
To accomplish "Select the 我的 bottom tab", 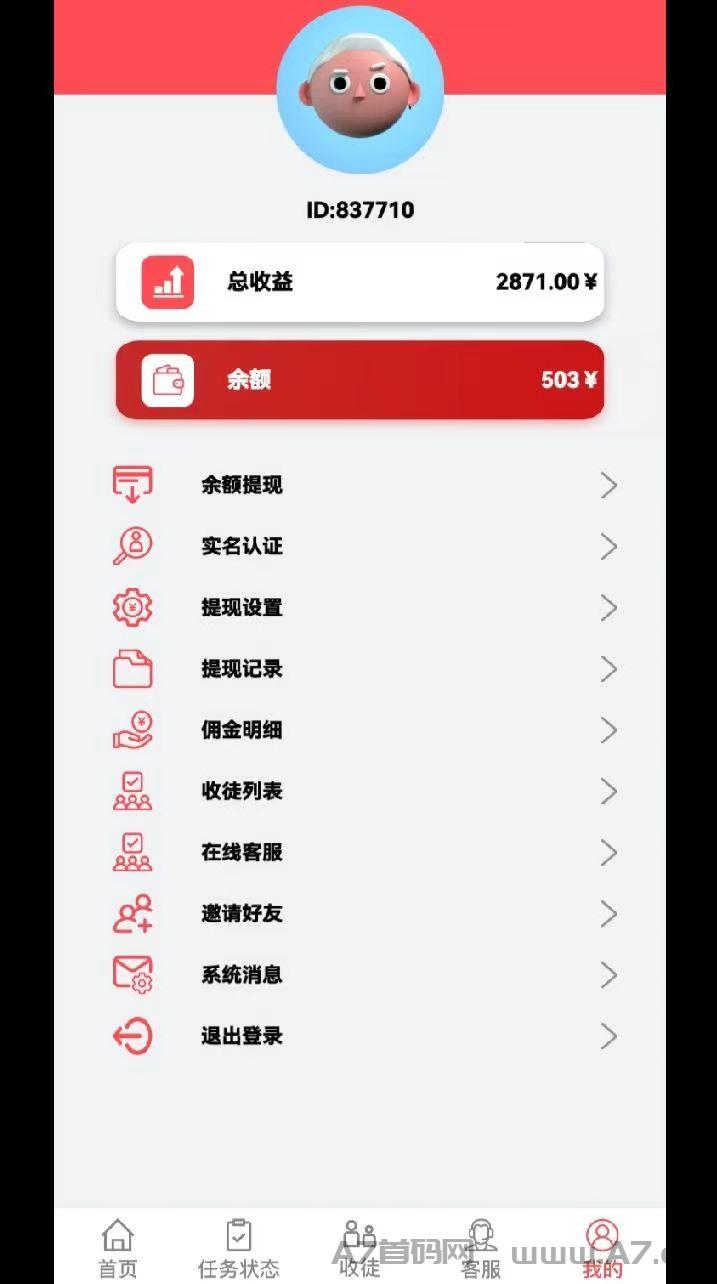I will [602, 1250].
